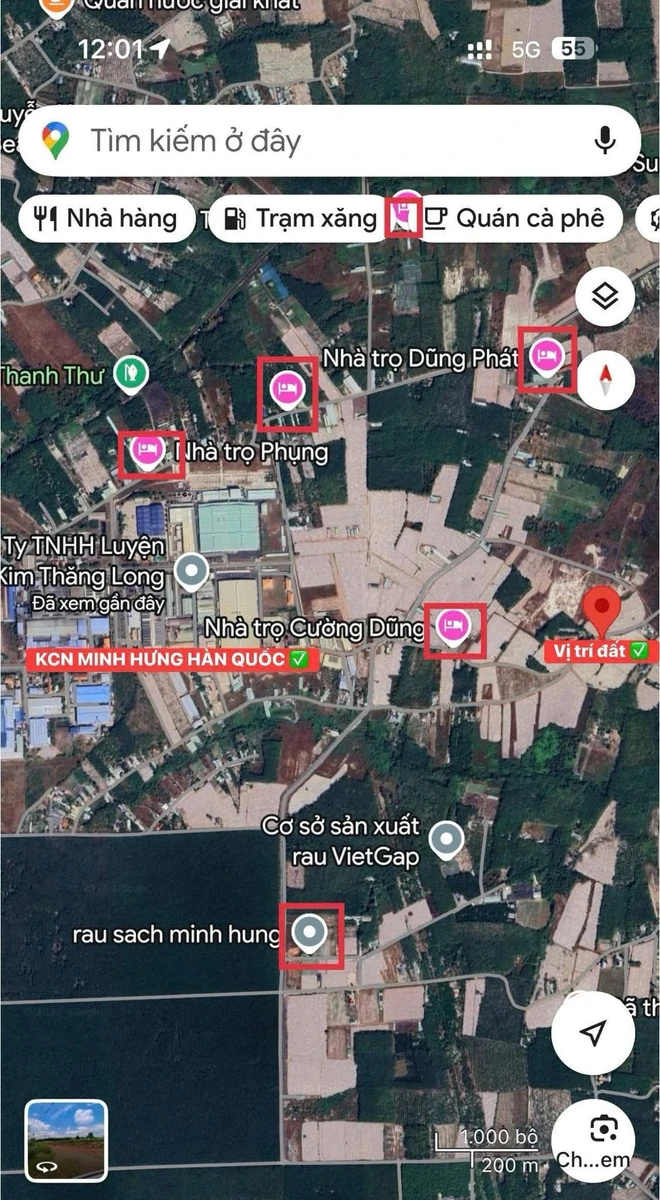
Task: Select the Nhà hàng chip
Action: point(105,218)
